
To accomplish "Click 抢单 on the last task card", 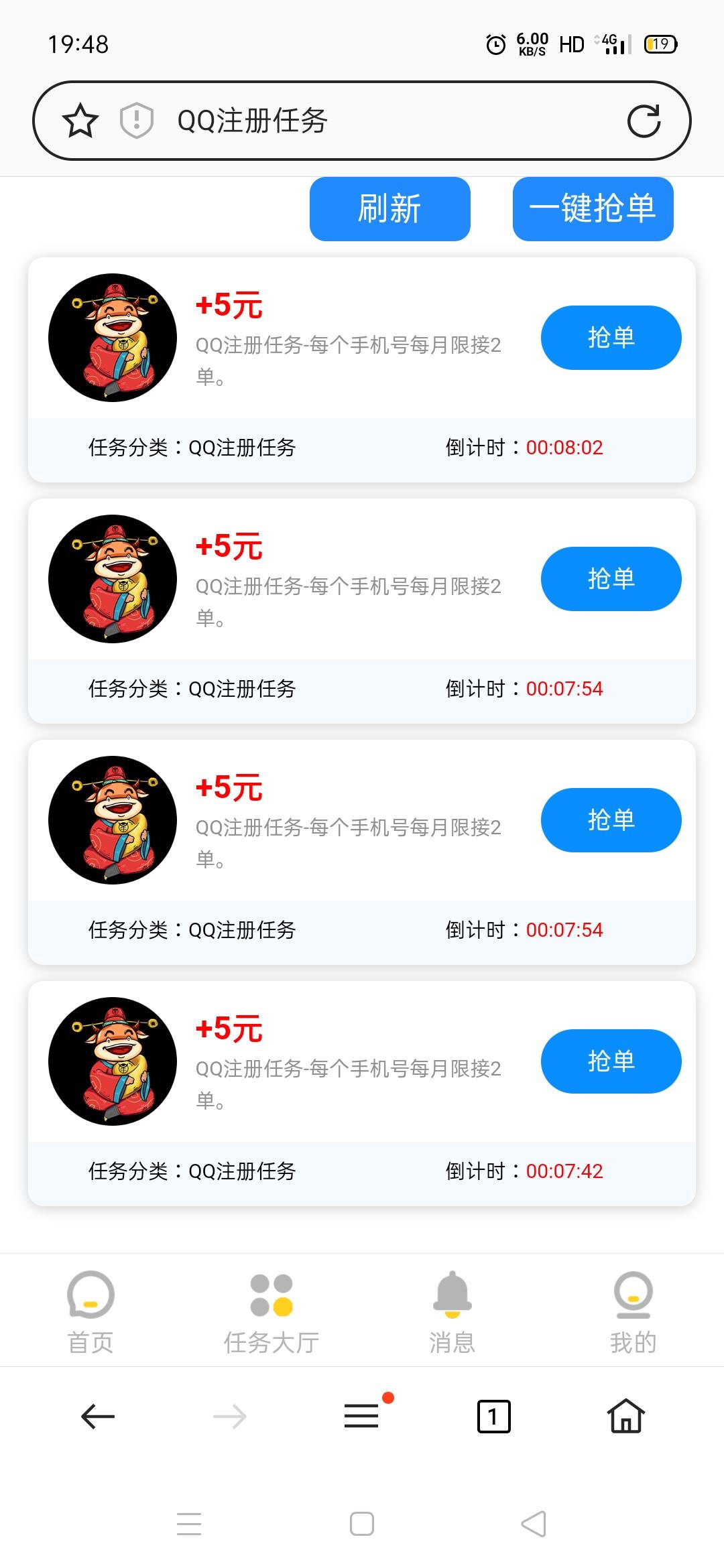I will 611,1061.
